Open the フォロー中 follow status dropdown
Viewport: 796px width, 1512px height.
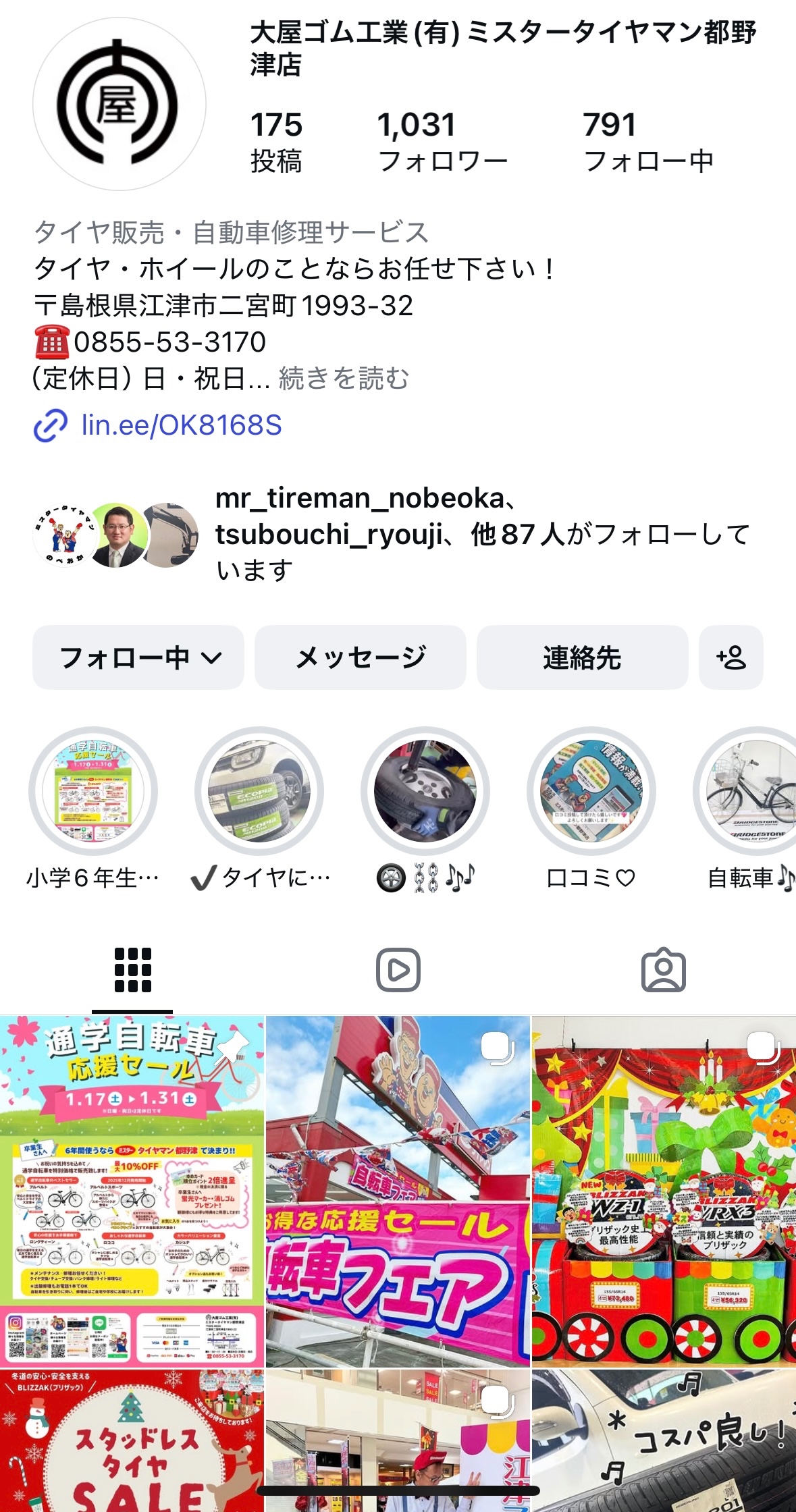[138, 657]
